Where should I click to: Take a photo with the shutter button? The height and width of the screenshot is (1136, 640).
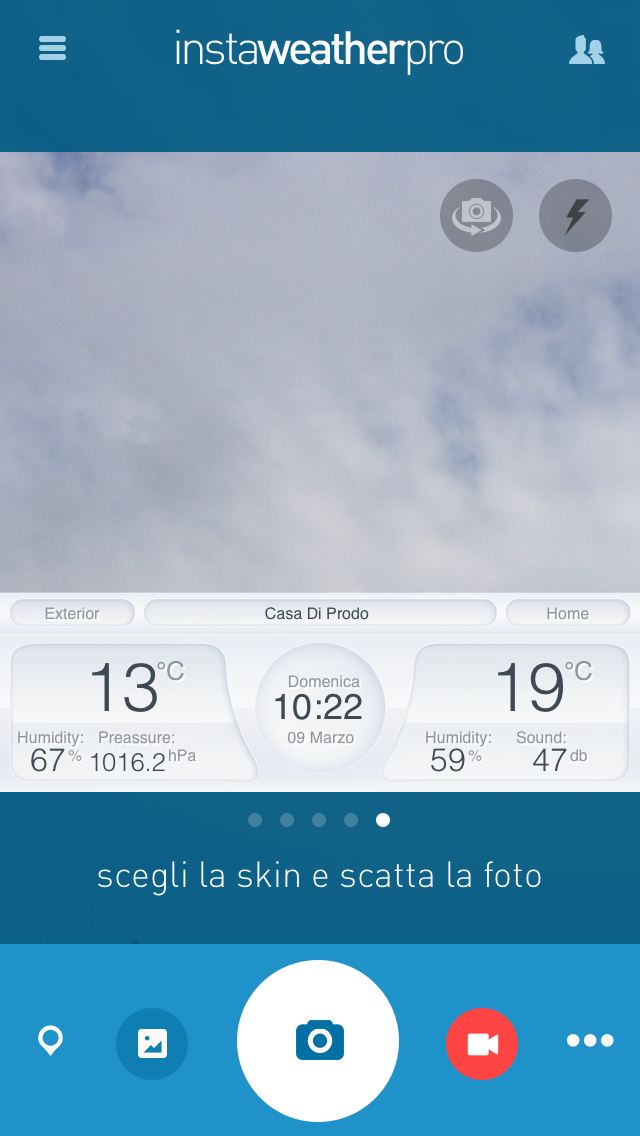pos(318,1041)
